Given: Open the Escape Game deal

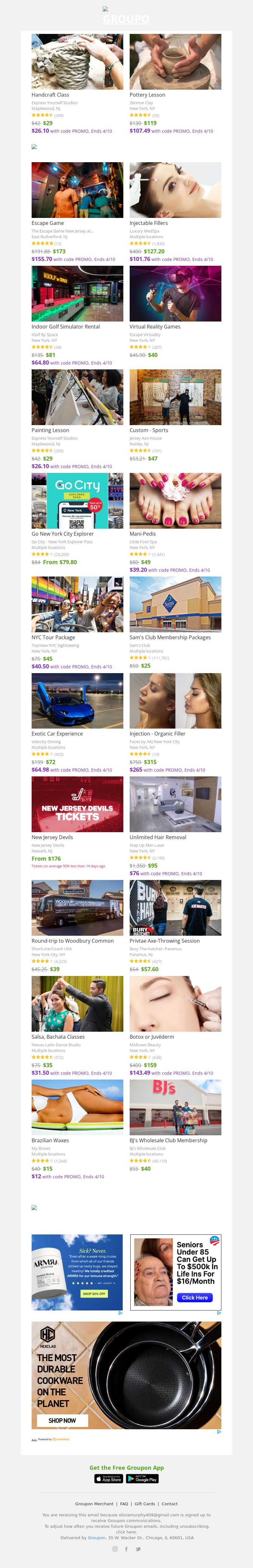Looking at the screenshot, I should [x=77, y=190].
